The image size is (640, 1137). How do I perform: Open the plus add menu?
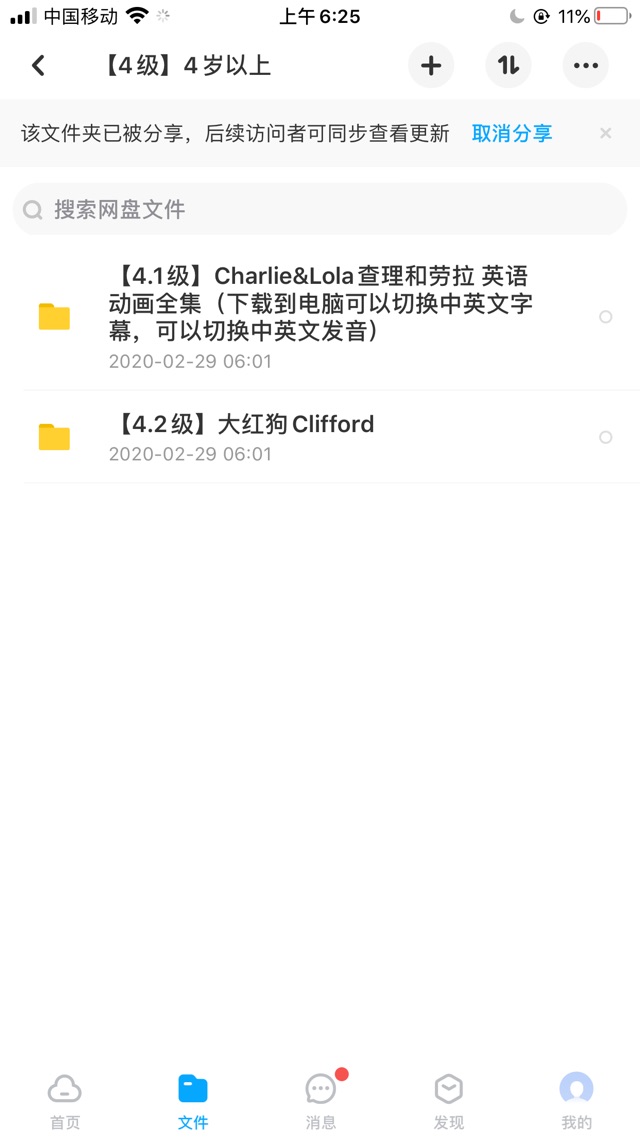(x=431, y=66)
